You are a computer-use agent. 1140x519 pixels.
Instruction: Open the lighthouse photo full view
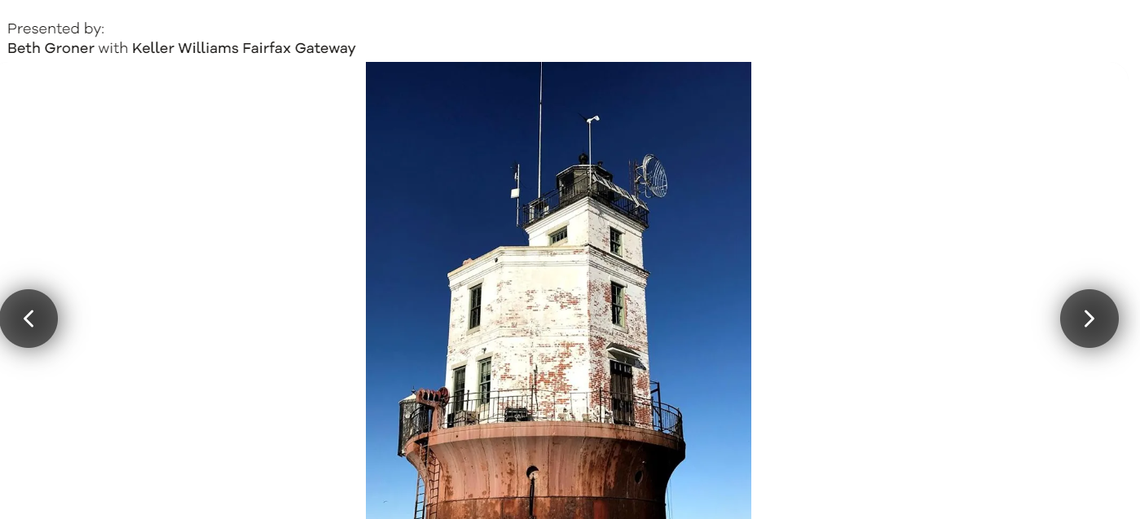coord(558,290)
